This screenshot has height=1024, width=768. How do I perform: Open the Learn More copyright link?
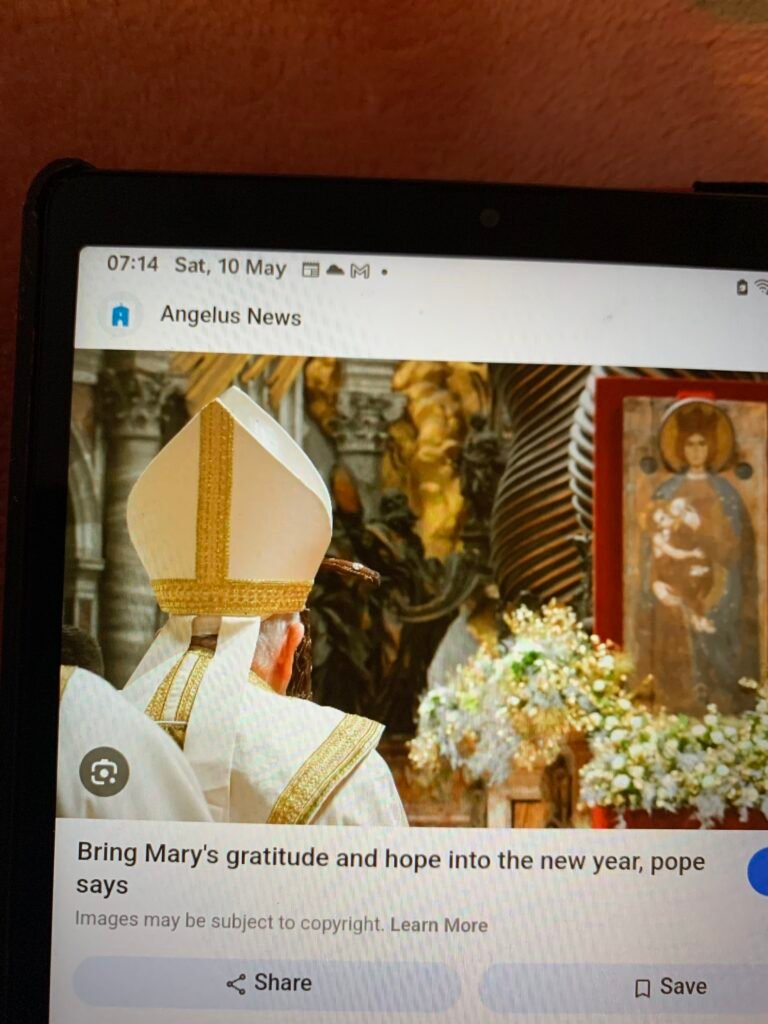[438, 925]
